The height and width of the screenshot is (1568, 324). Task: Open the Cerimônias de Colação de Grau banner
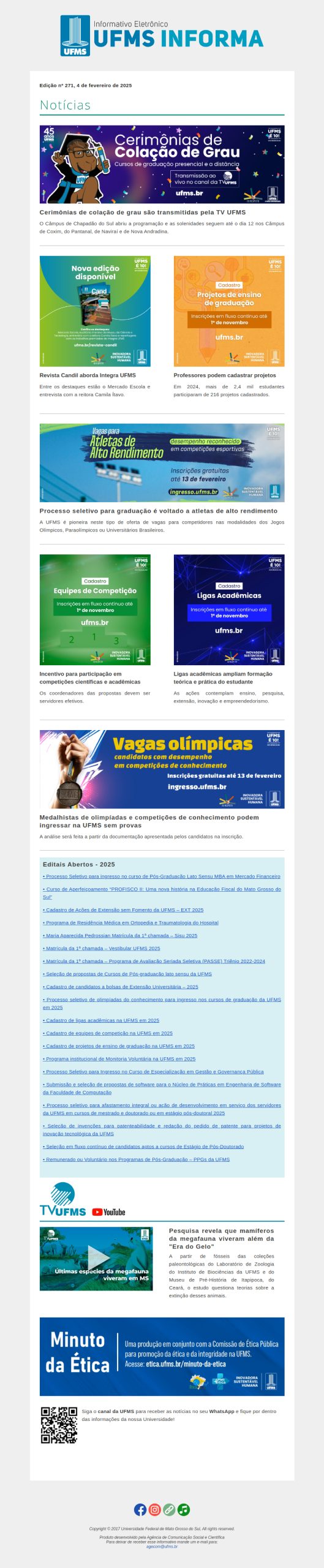coord(162,164)
